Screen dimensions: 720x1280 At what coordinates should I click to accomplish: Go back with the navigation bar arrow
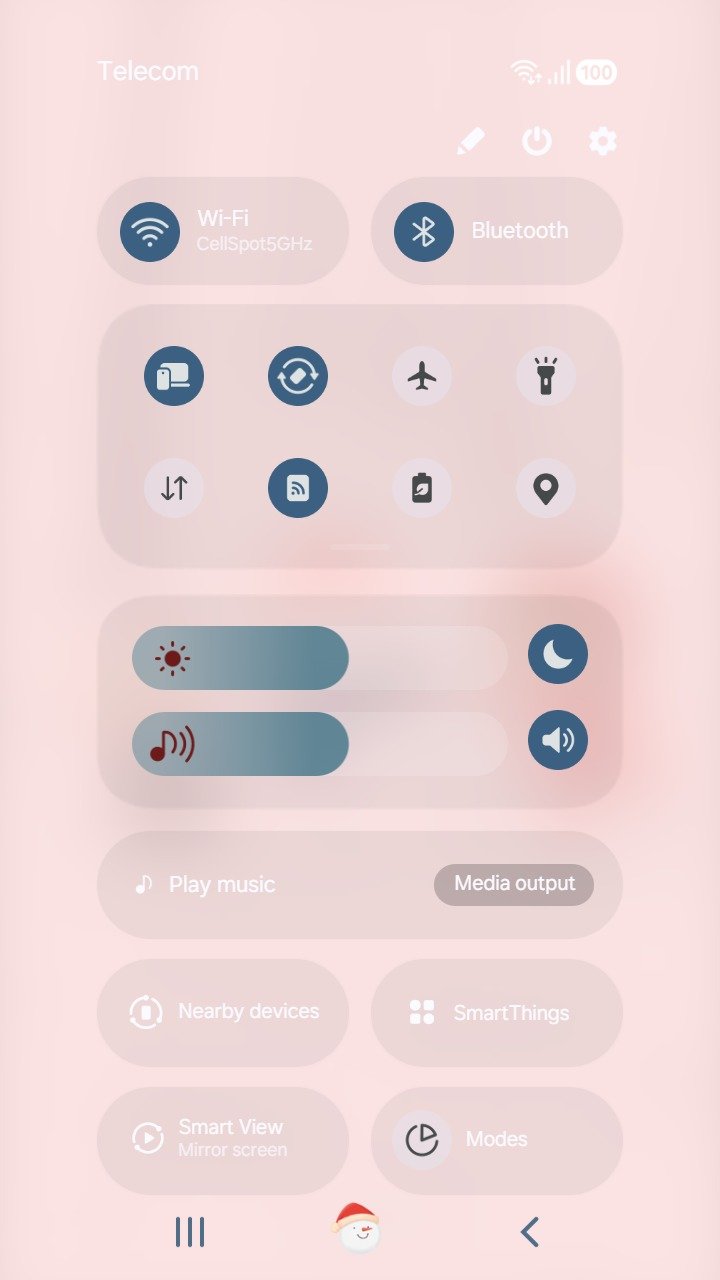530,1232
